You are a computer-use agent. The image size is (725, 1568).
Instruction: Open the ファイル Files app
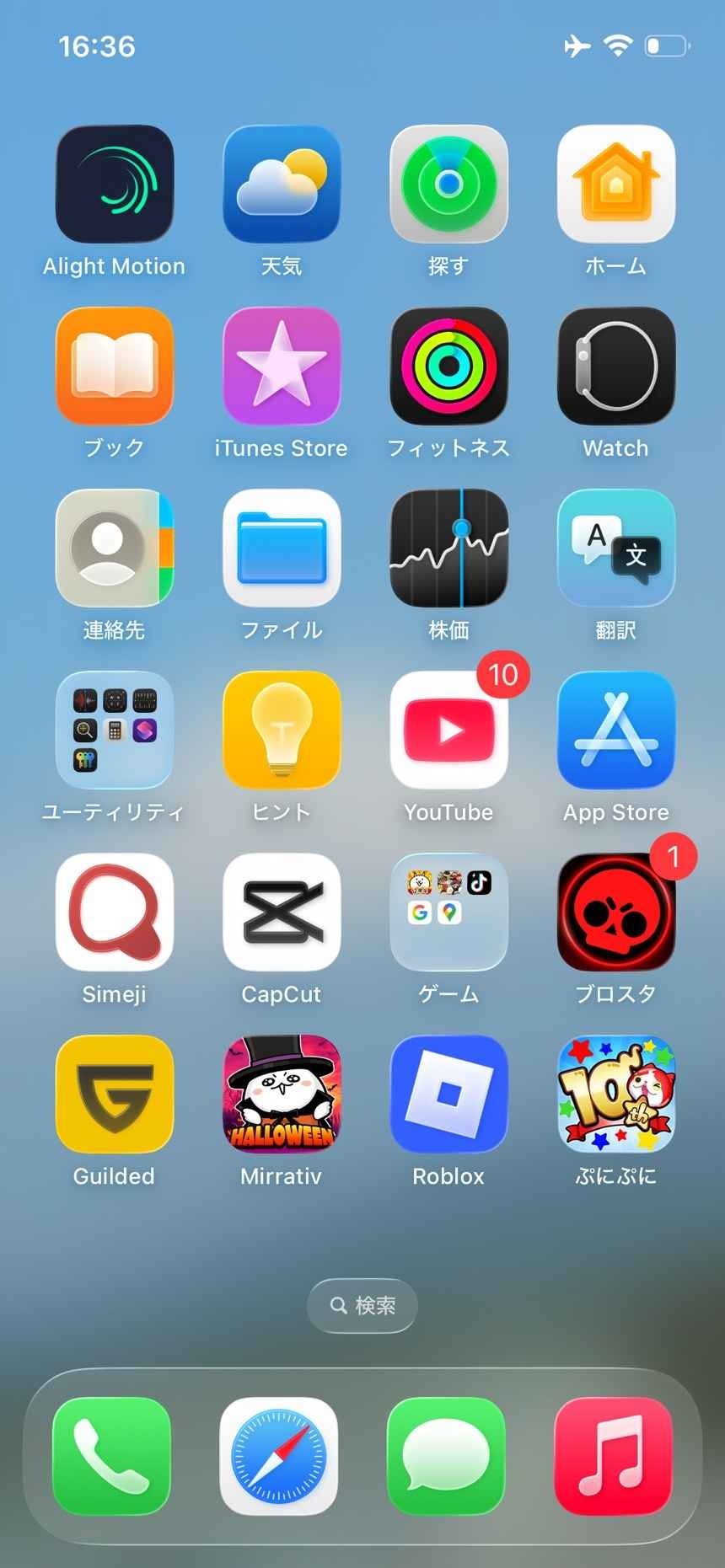(282, 548)
